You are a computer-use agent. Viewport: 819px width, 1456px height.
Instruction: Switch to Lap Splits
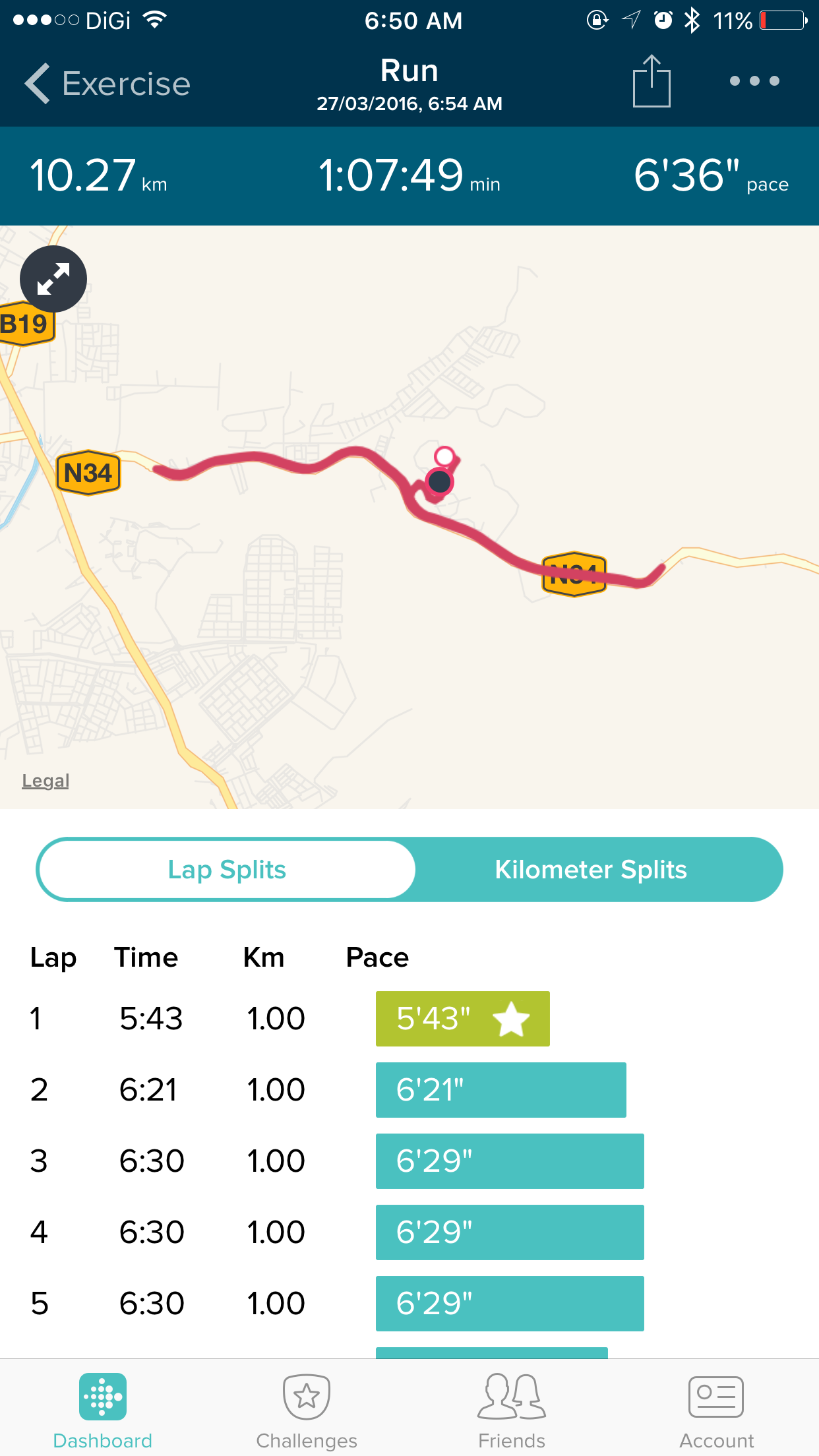(227, 870)
